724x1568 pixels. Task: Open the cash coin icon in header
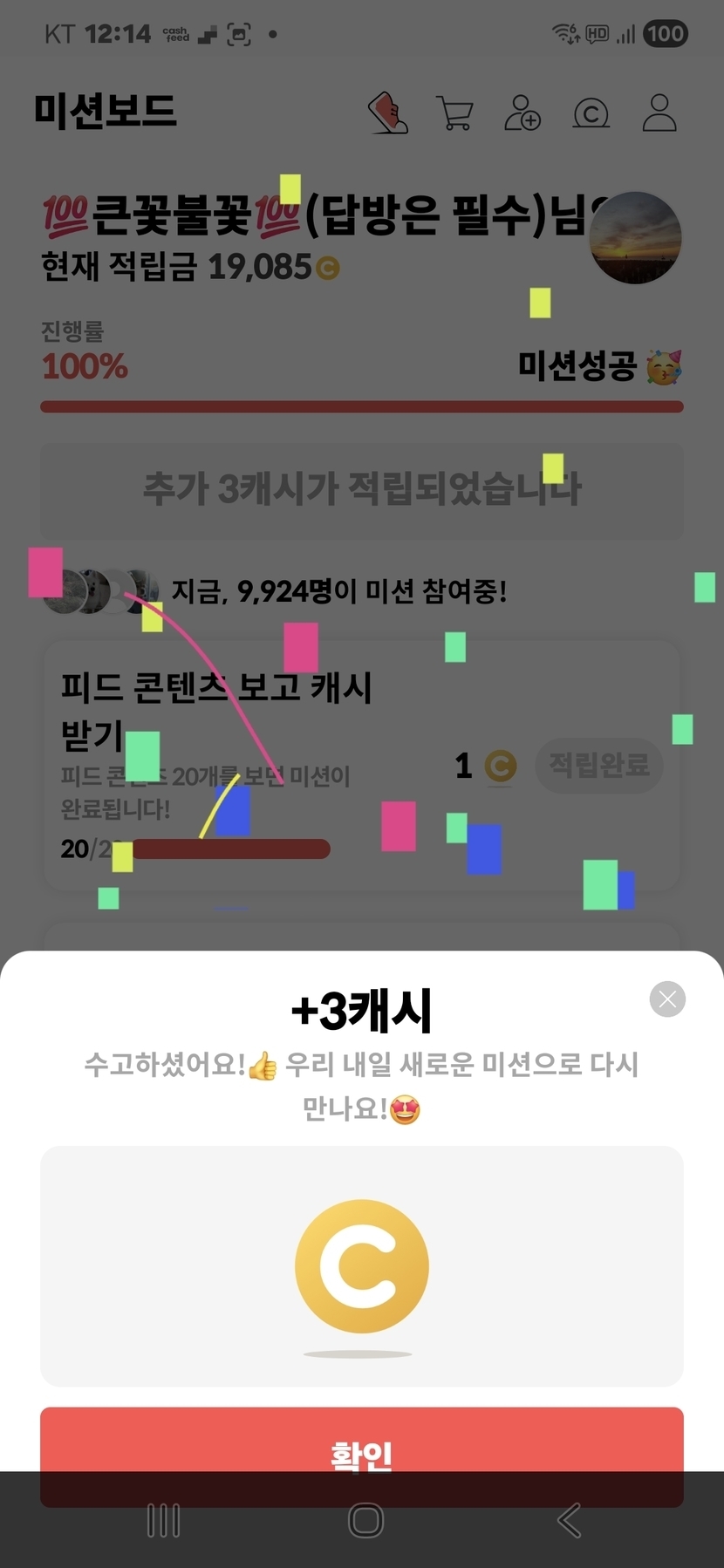click(x=591, y=113)
